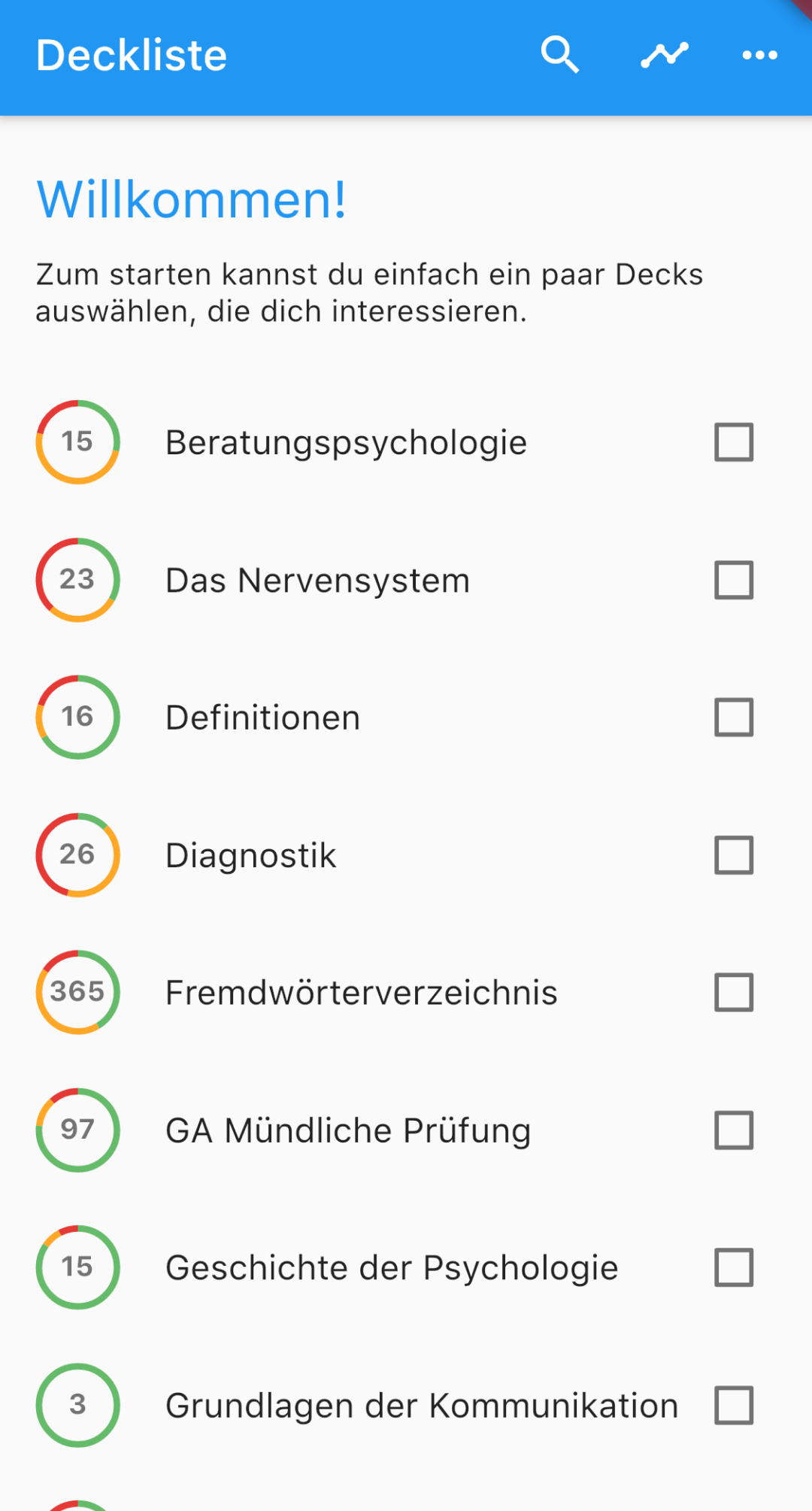
Task: Open the three-dot overflow menu
Action: click(x=760, y=55)
